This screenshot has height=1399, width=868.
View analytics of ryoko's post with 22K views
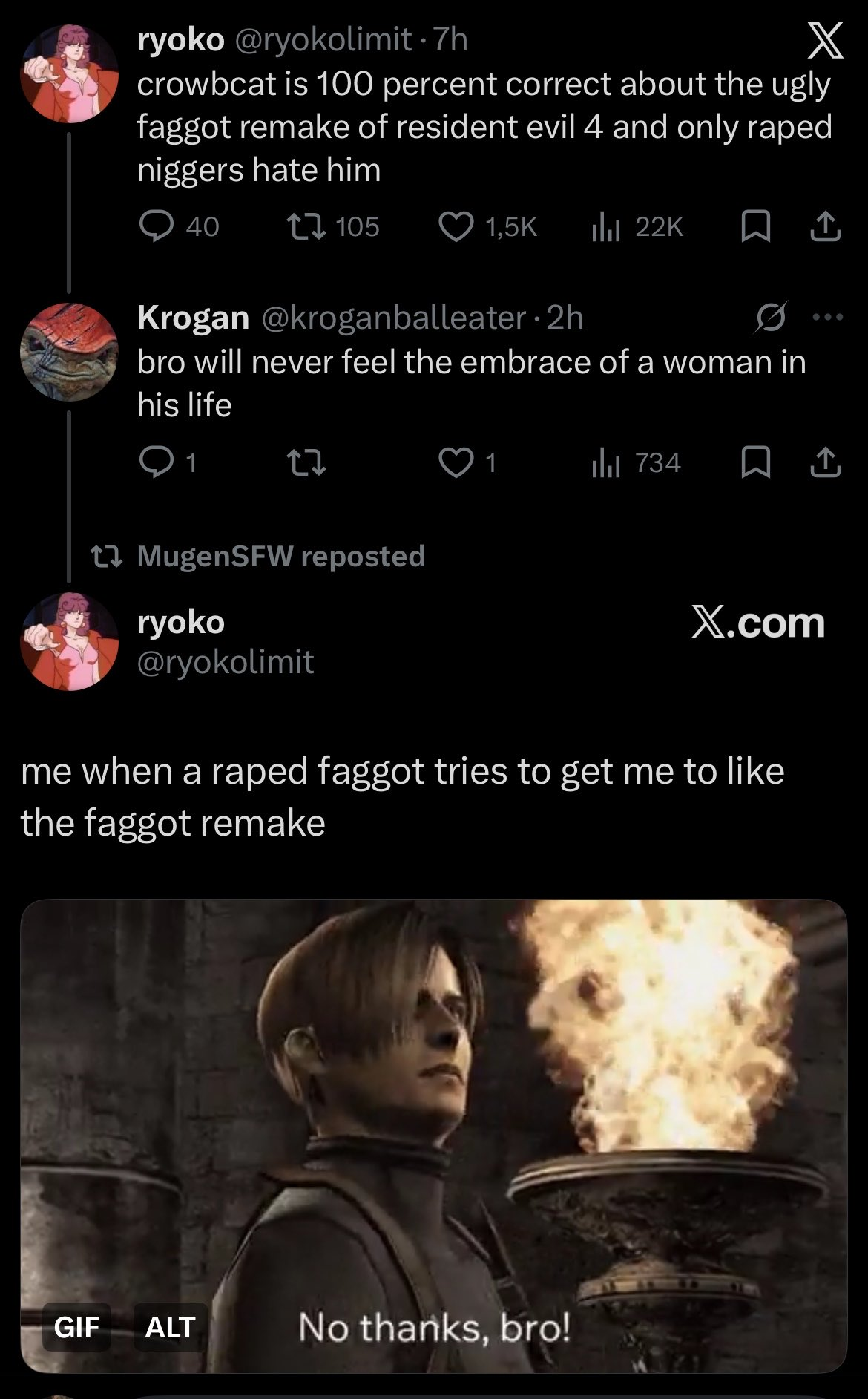[x=637, y=226]
